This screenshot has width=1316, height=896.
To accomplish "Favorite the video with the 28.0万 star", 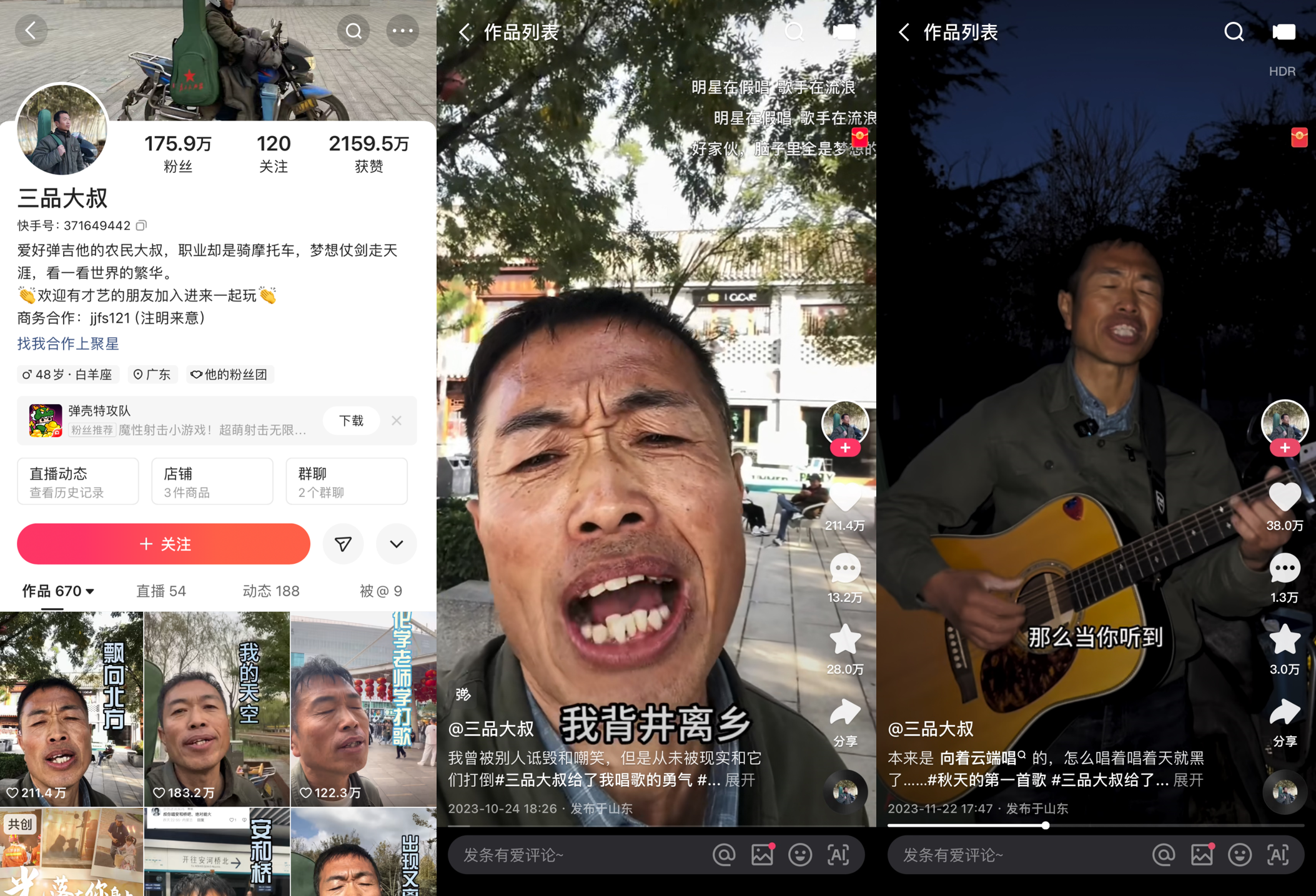I will pyautogui.click(x=844, y=640).
